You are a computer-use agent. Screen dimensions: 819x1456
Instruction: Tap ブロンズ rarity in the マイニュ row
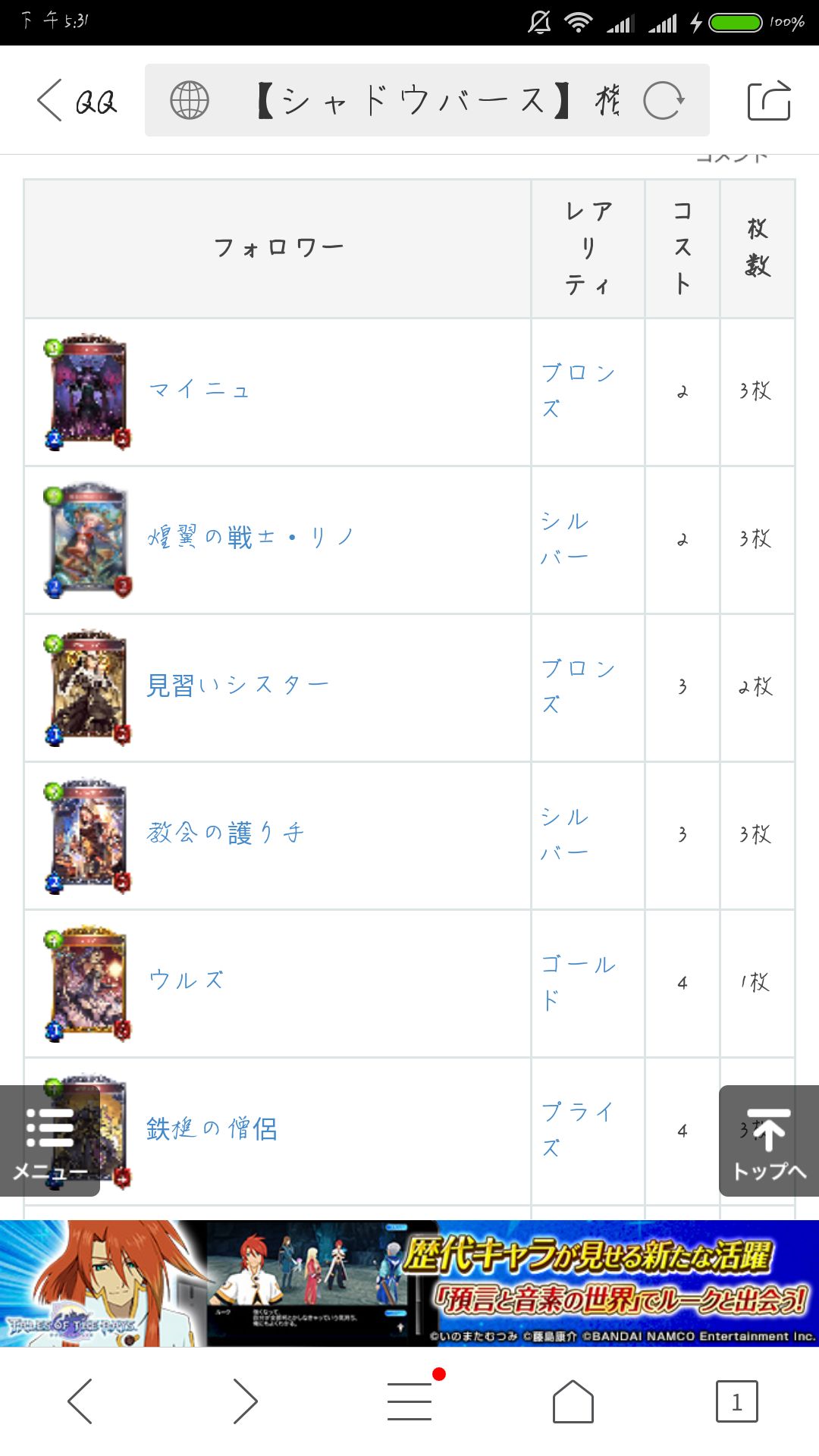(579, 391)
